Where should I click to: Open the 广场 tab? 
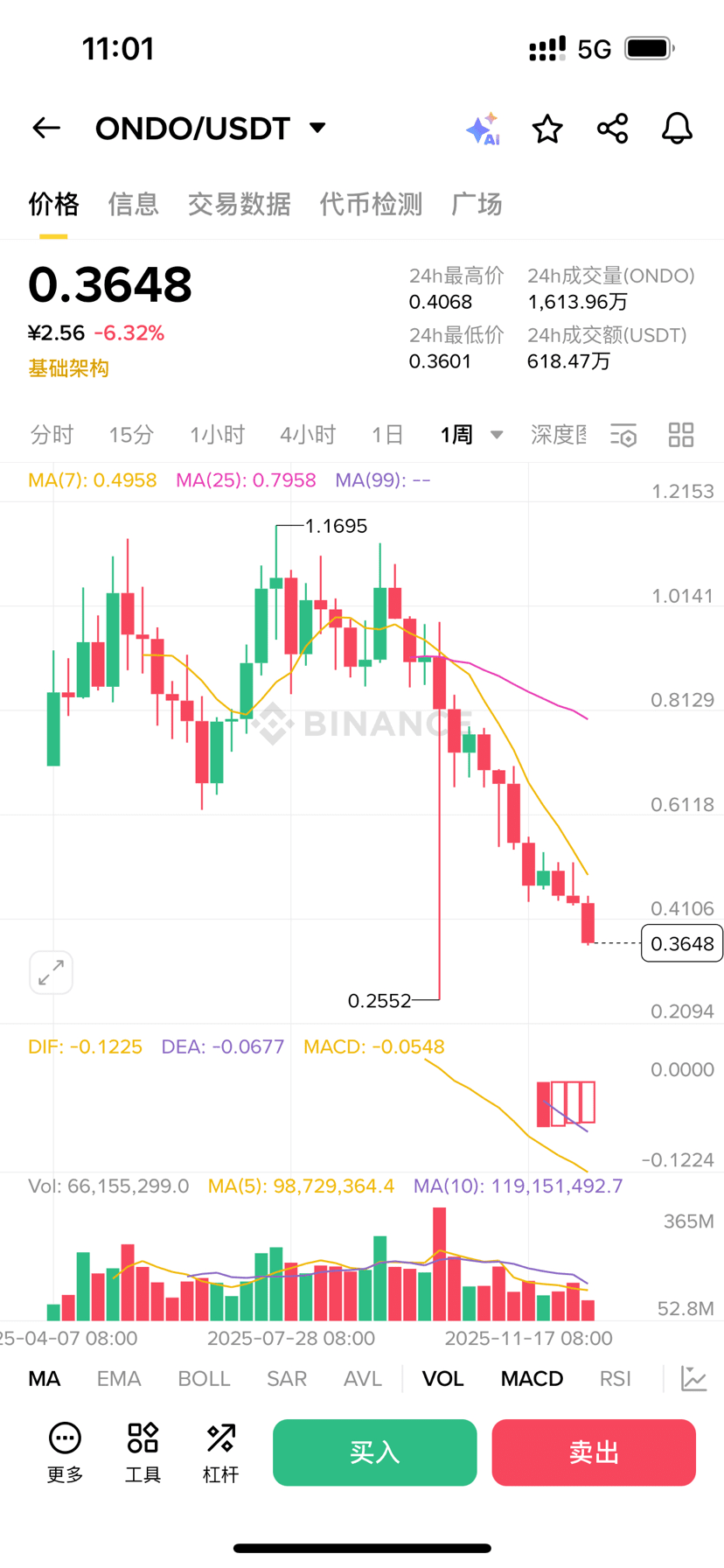[477, 204]
